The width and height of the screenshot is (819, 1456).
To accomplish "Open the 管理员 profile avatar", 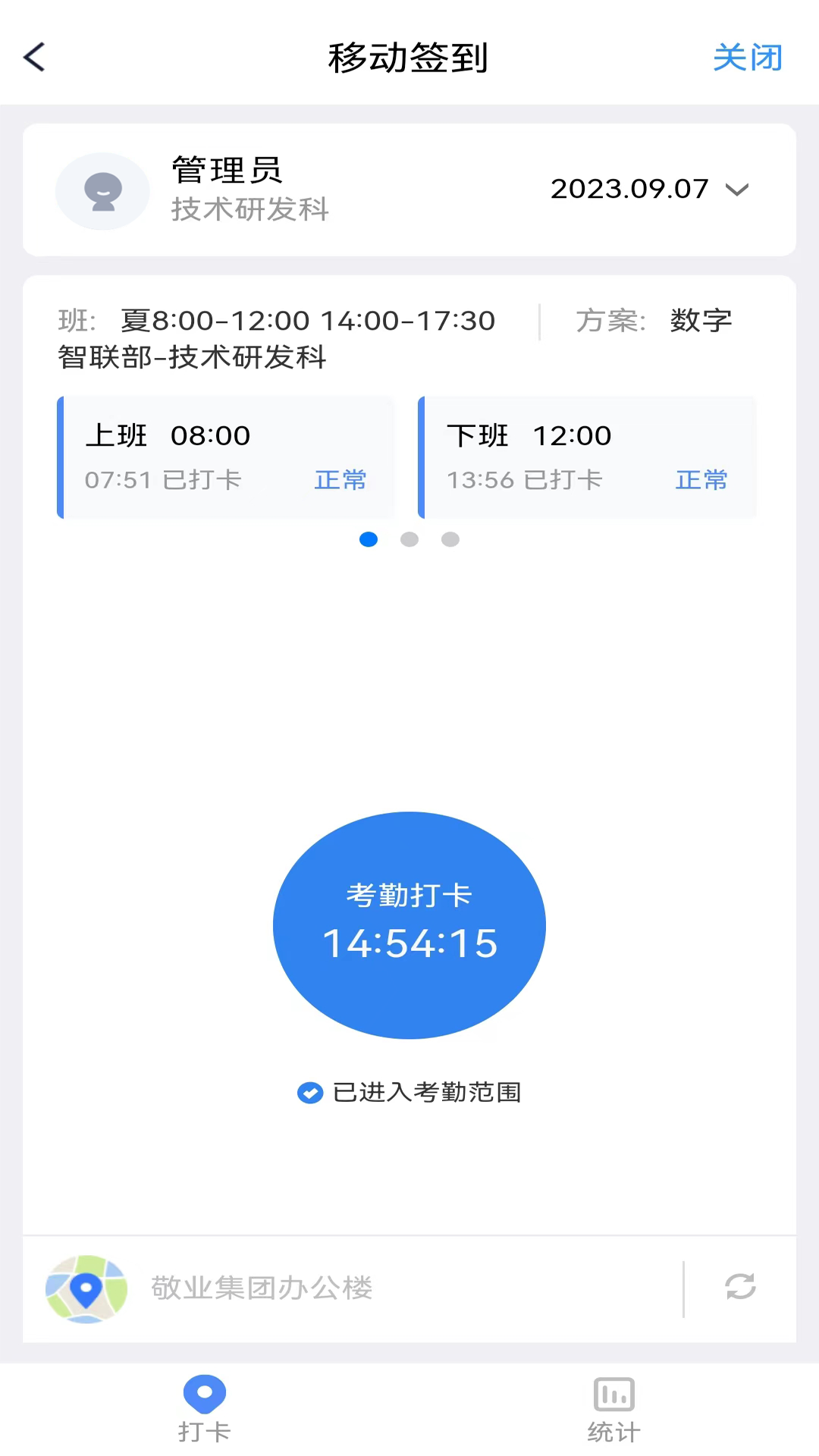I will point(102,191).
